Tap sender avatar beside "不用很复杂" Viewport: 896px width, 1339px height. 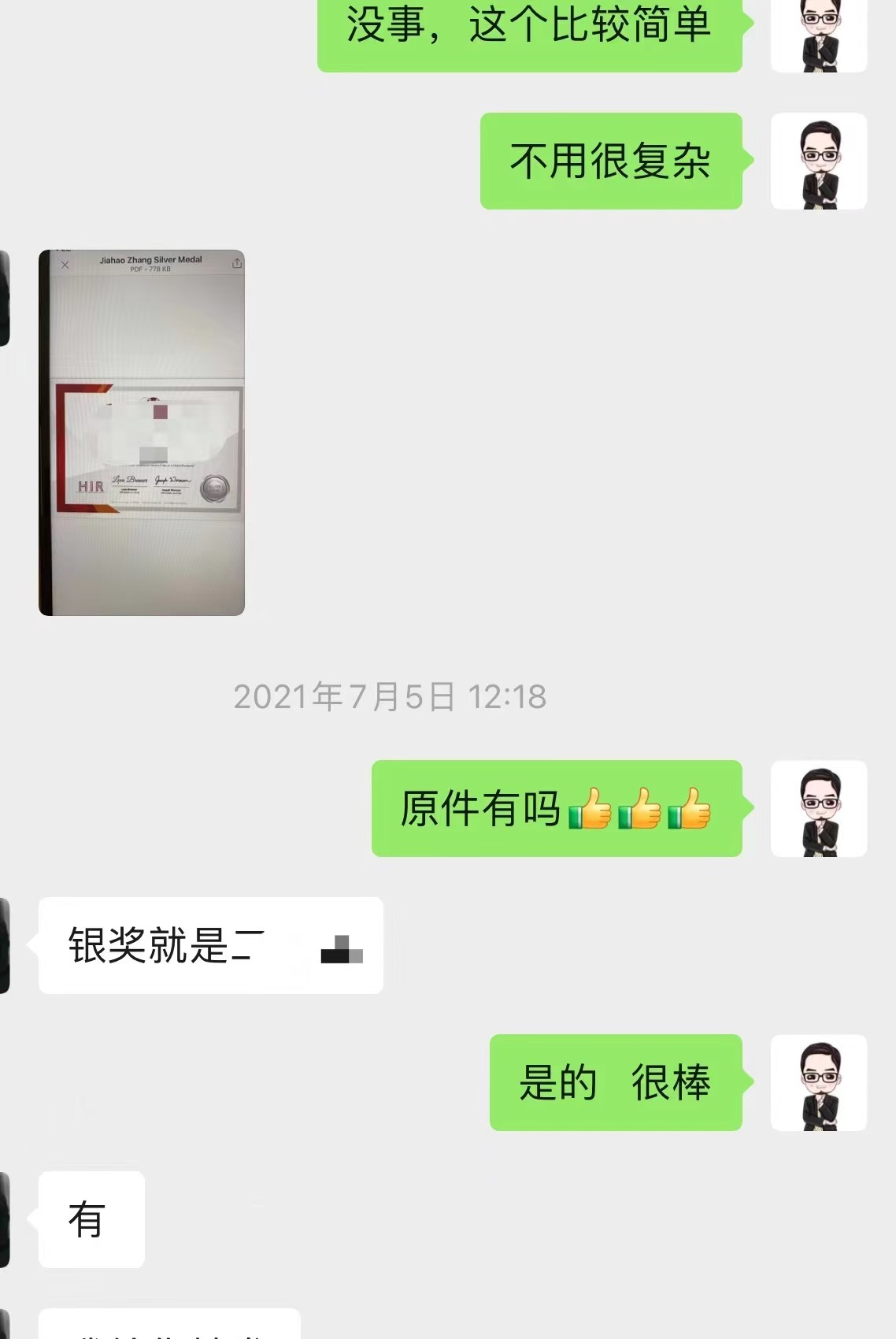click(x=819, y=161)
